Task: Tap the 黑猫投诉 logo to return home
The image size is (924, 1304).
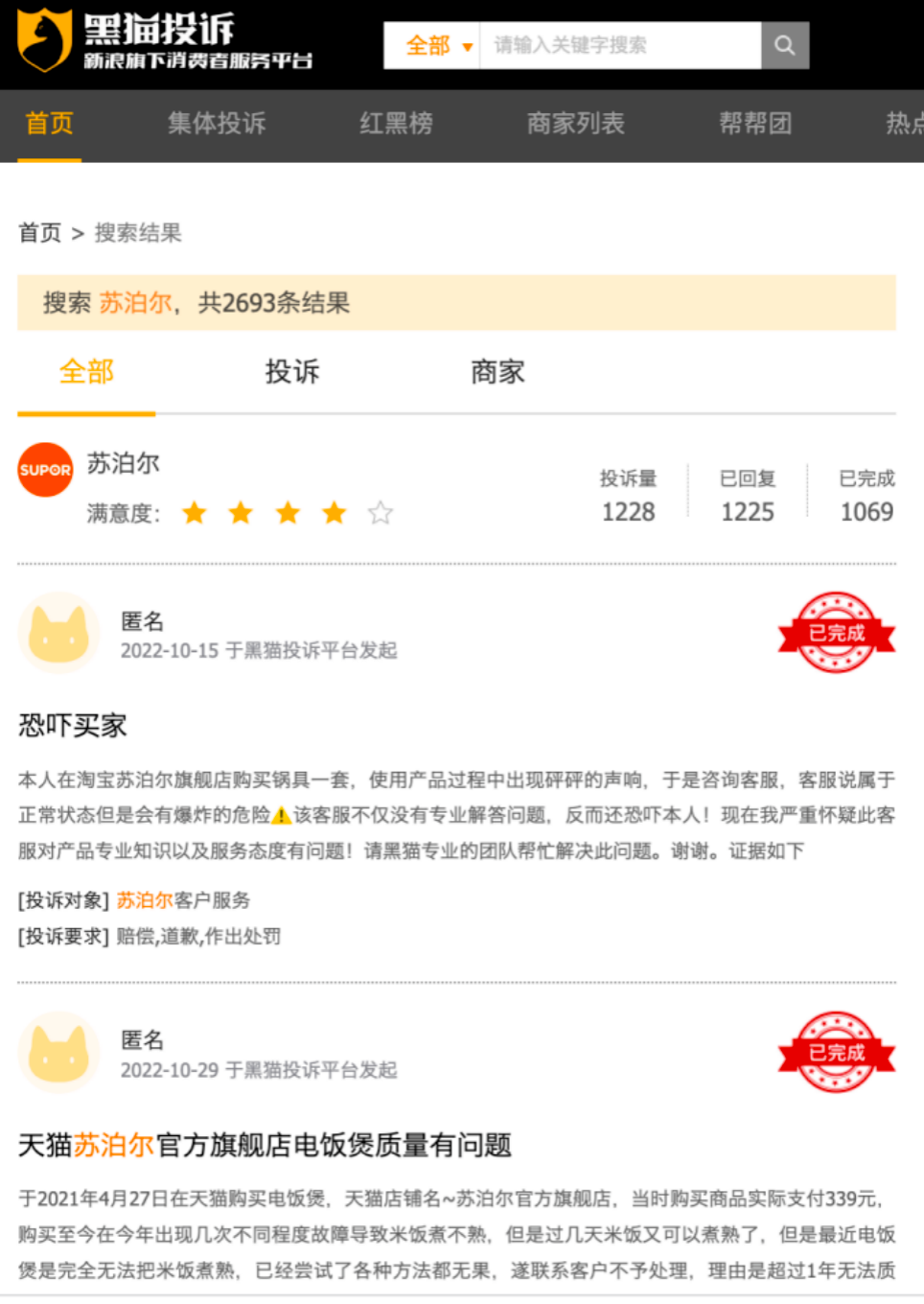Action: [x=163, y=42]
